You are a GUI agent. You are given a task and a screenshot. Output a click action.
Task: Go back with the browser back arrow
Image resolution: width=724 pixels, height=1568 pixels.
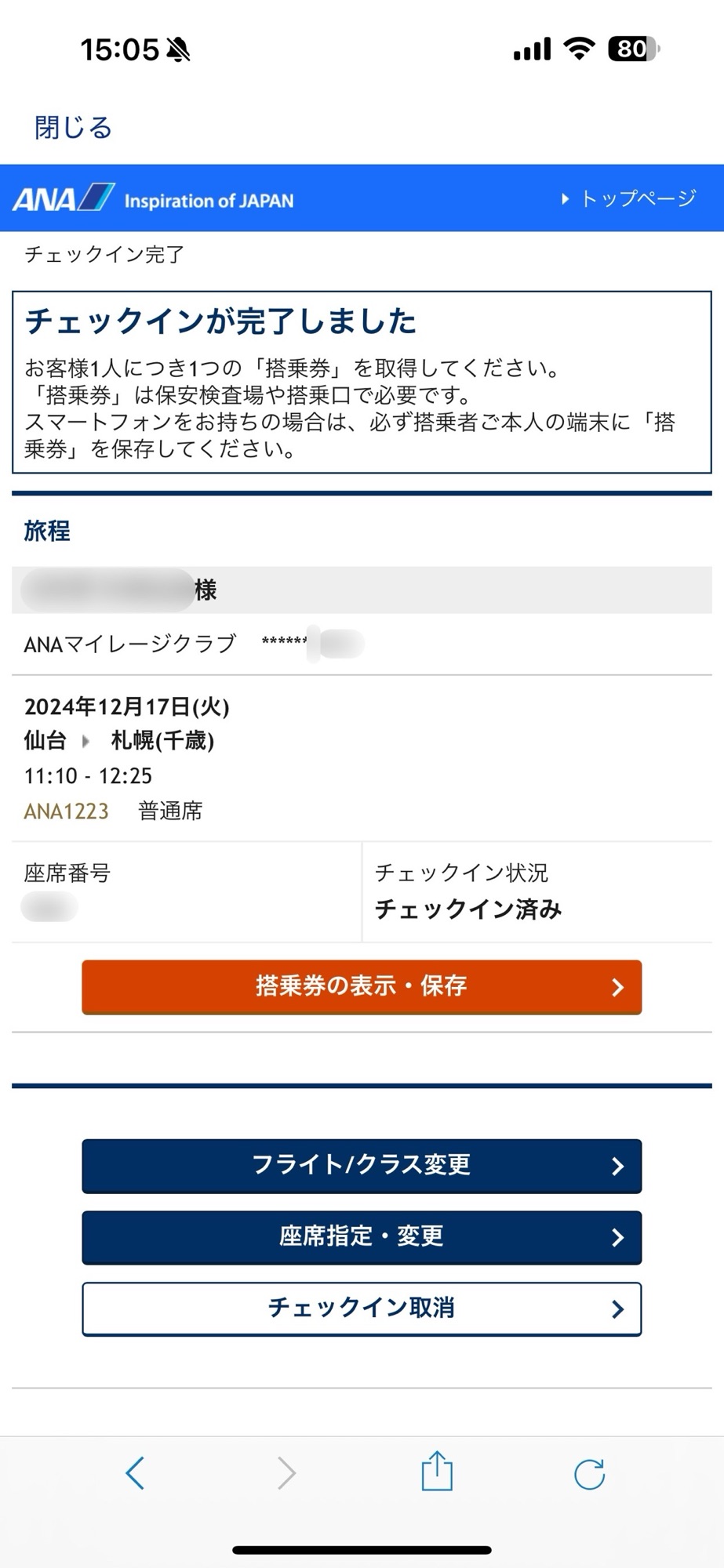pos(135,1472)
